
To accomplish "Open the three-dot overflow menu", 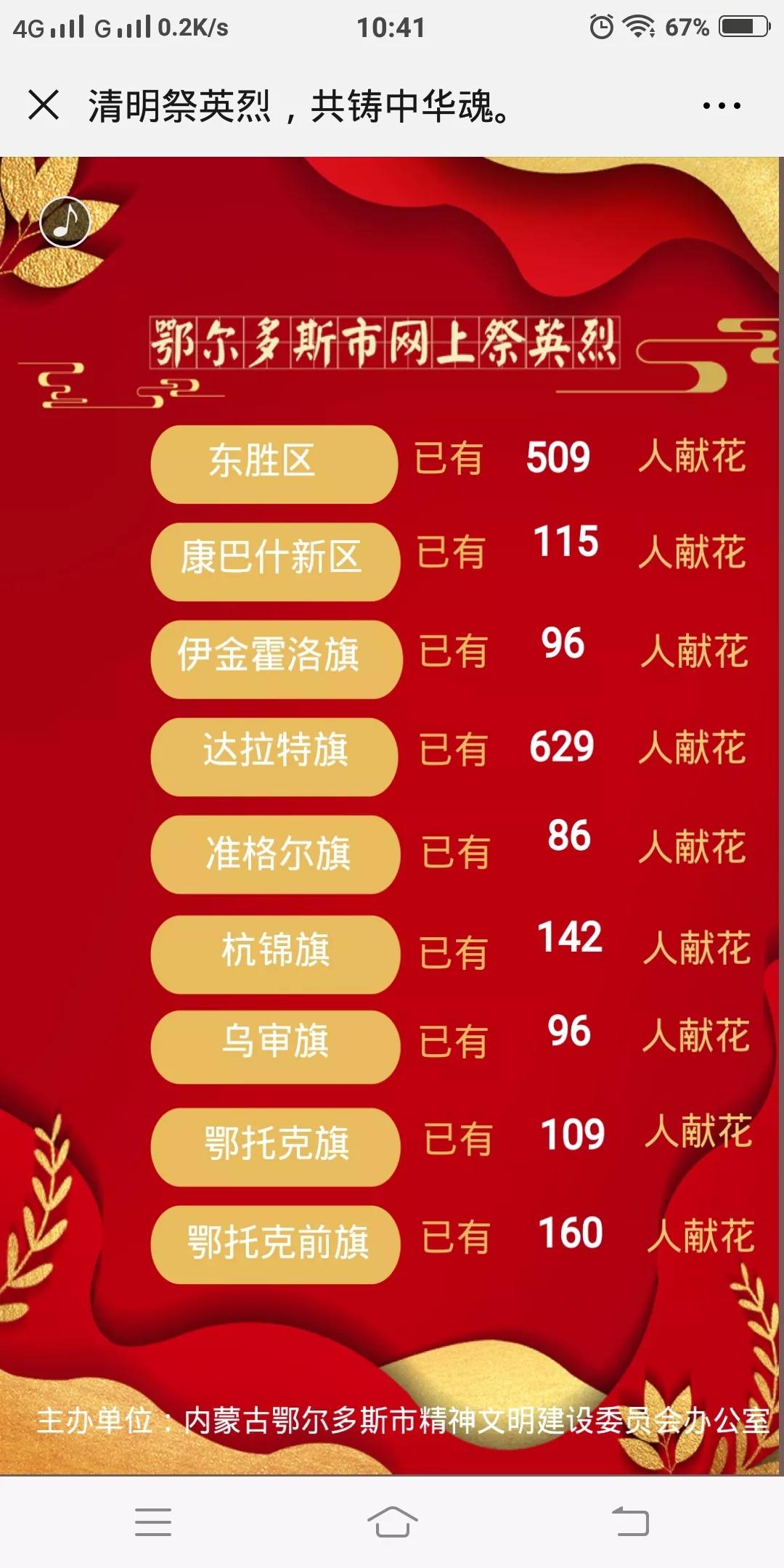I will pyautogui.click(x=721, y=106).
